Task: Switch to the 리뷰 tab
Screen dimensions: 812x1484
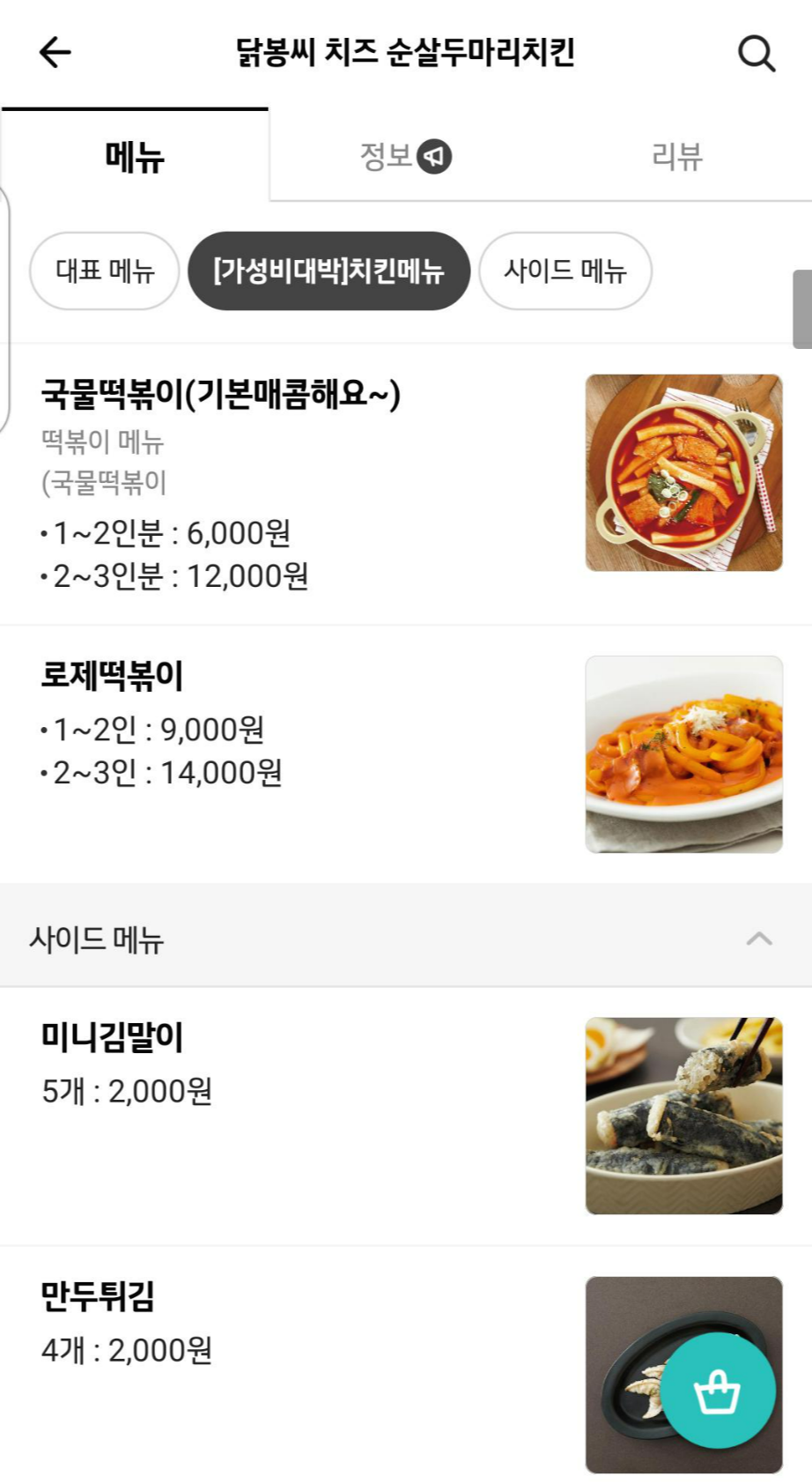Action: [x=676, y=155]
